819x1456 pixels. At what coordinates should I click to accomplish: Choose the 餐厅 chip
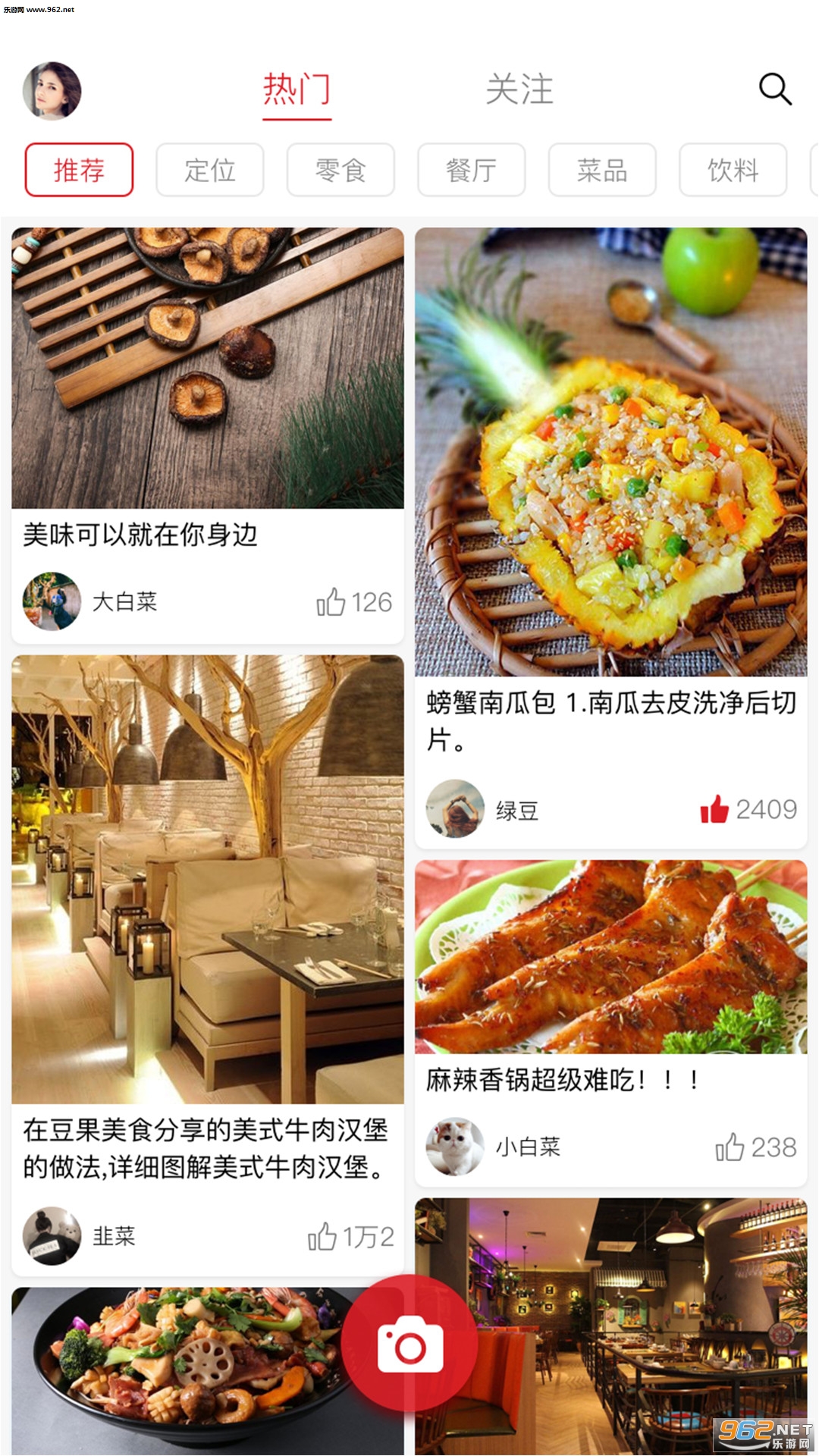(x=472, y=170)
